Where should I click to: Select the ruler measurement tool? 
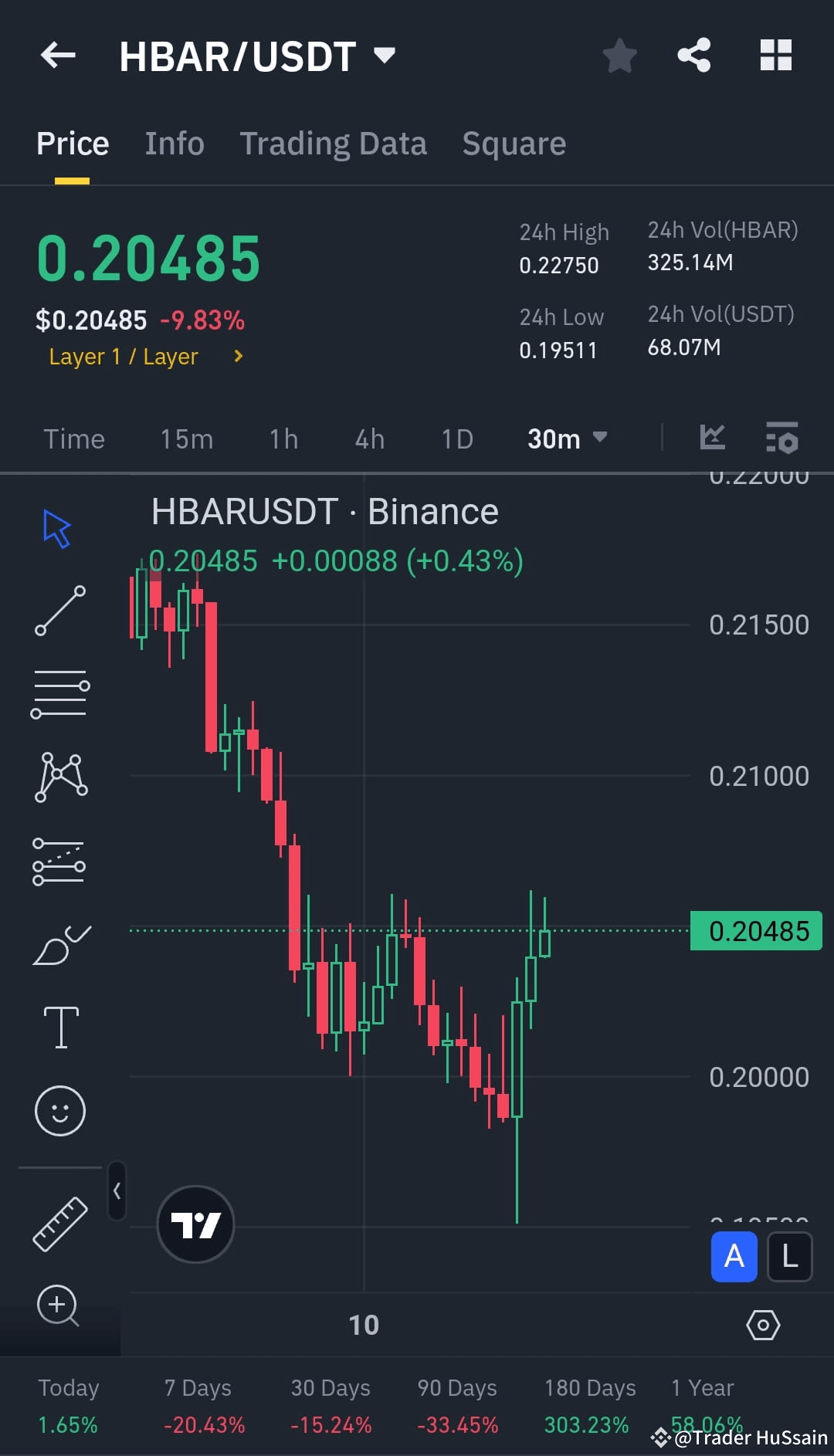(x=60, y=1224)
